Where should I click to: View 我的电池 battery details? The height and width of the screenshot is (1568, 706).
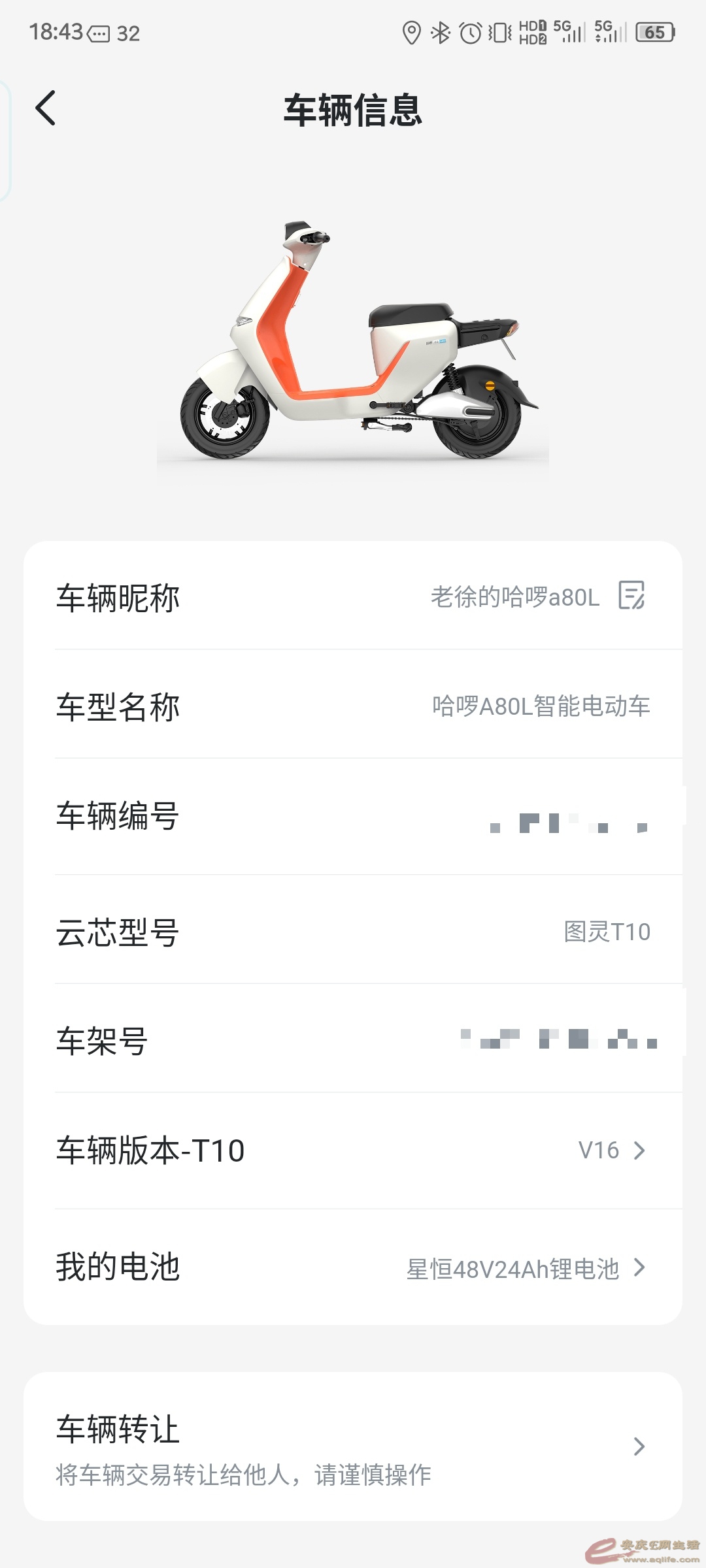(x=353, y=1267)
